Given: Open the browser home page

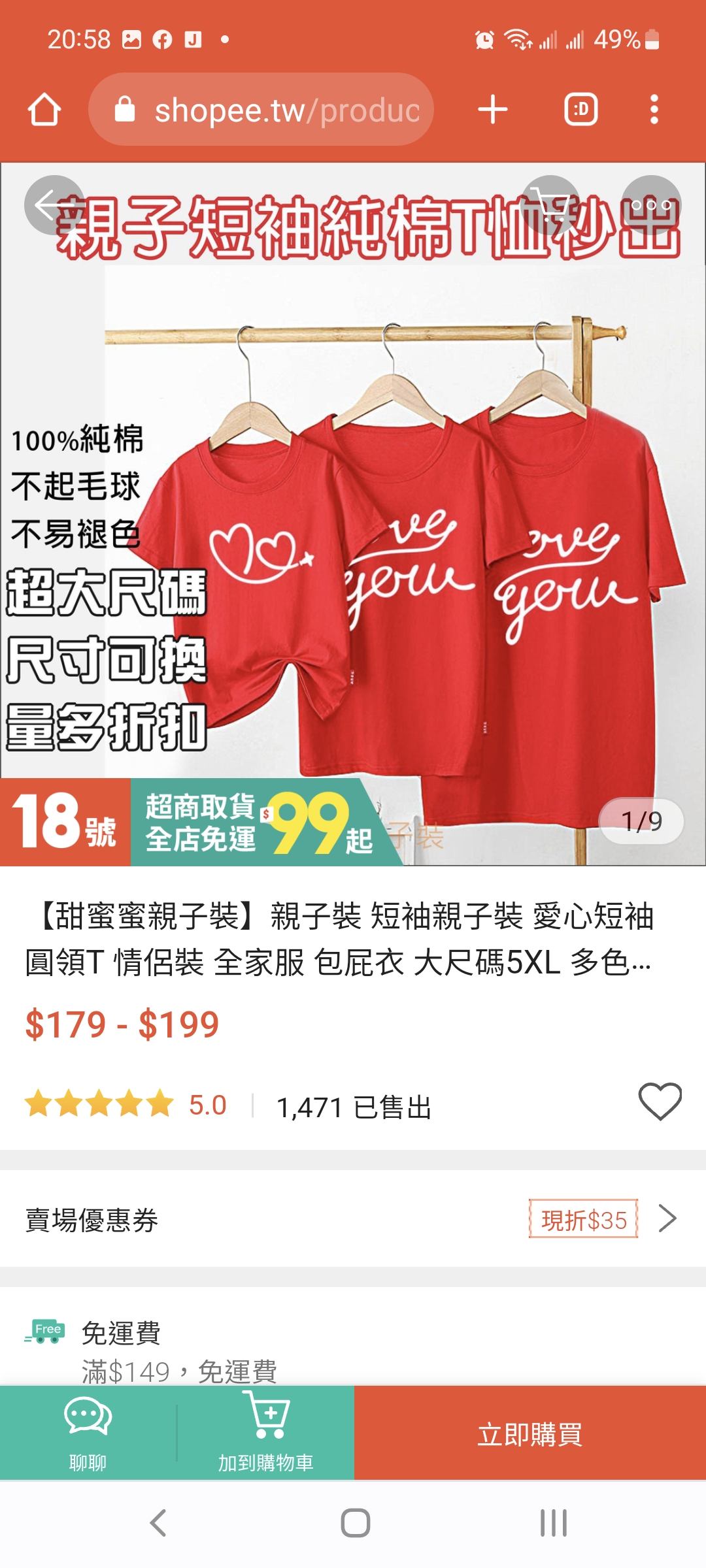Looking at the screenshot, I should point(44,109).
